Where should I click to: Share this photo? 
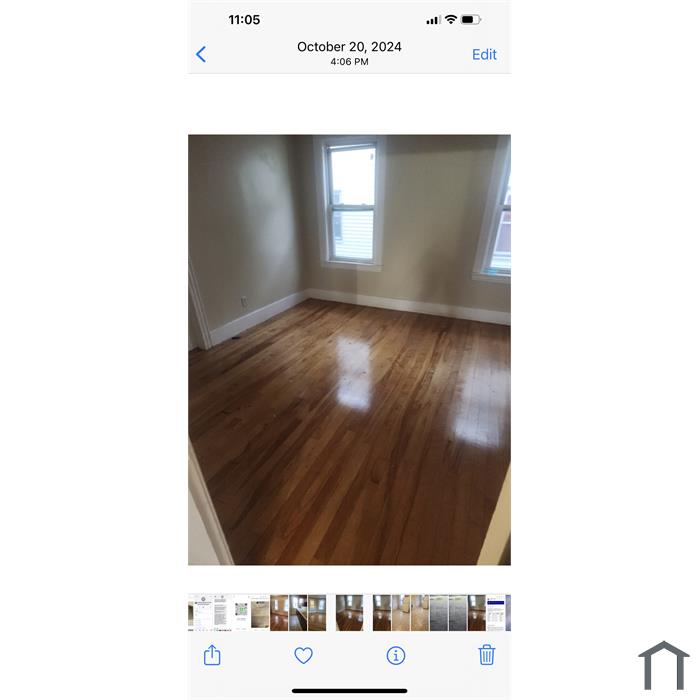coord(212,655)
